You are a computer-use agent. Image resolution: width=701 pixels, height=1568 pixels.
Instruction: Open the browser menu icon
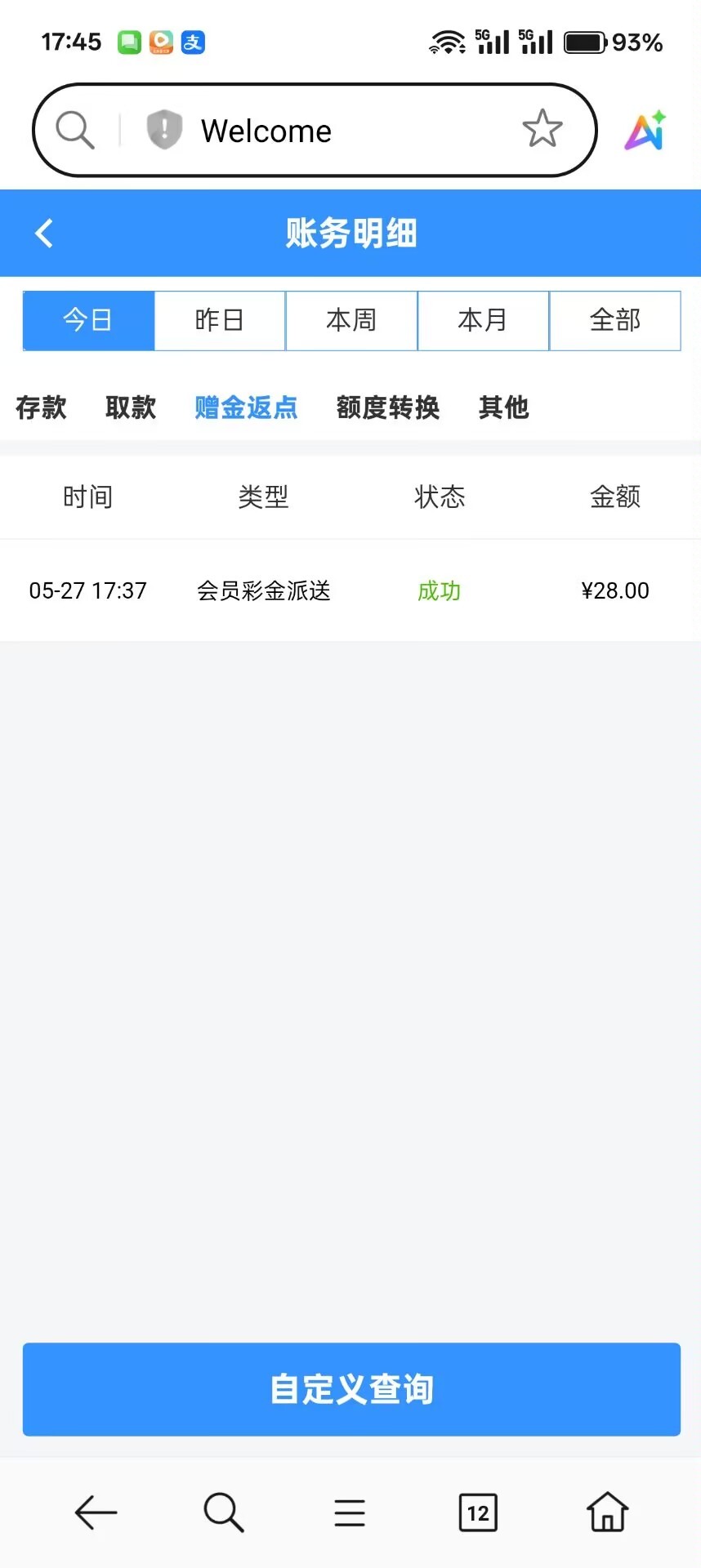tap(350, 1513)
